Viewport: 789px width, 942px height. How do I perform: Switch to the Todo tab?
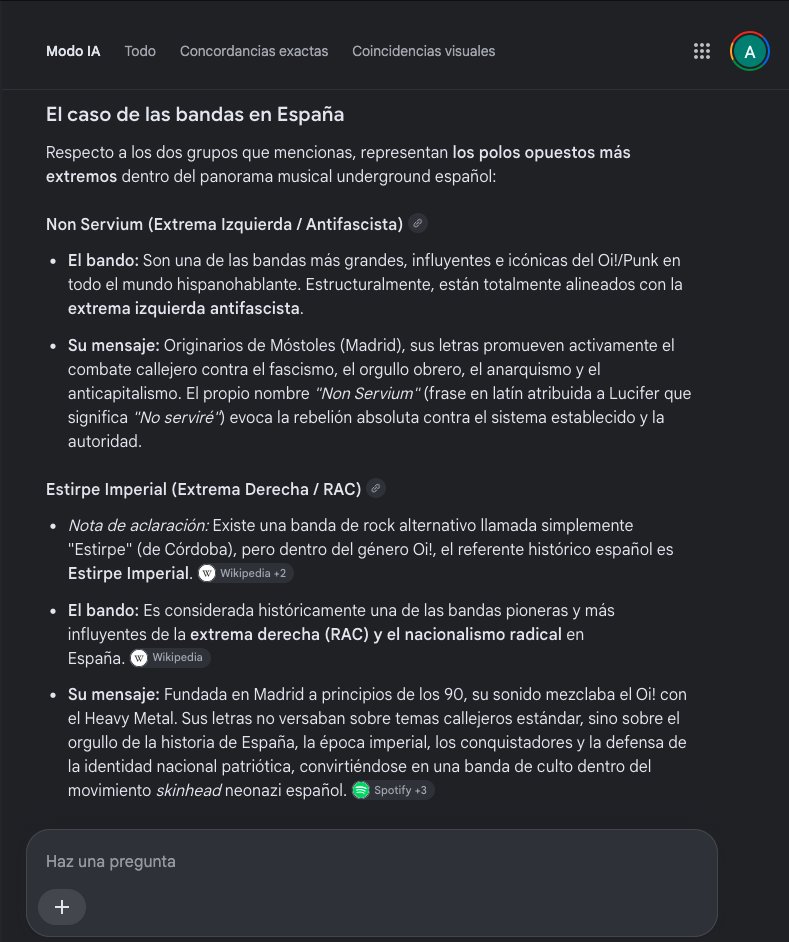140,51
